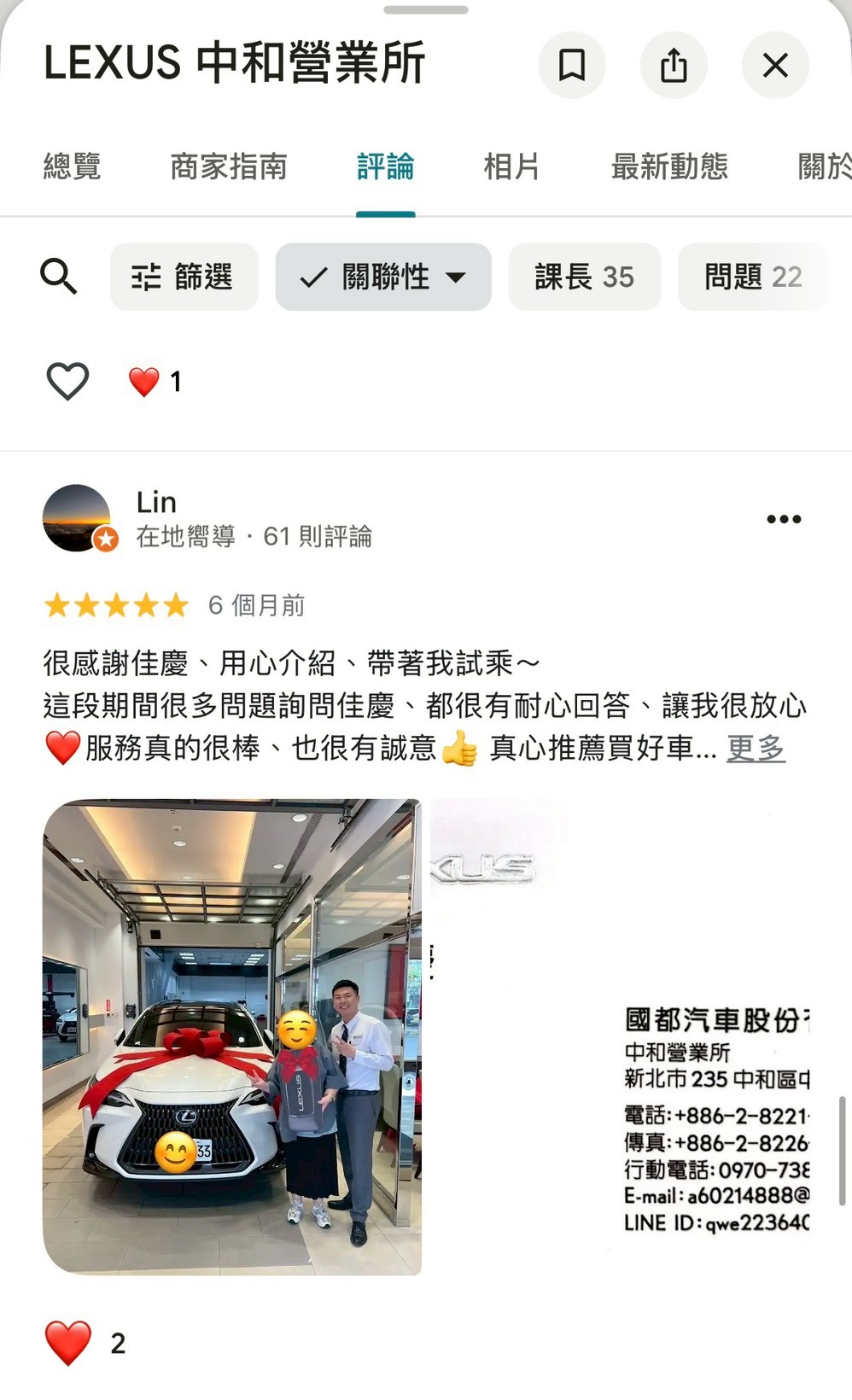Open the 最新動態 tab
The image size is (852, 1400).
point(668,167)
